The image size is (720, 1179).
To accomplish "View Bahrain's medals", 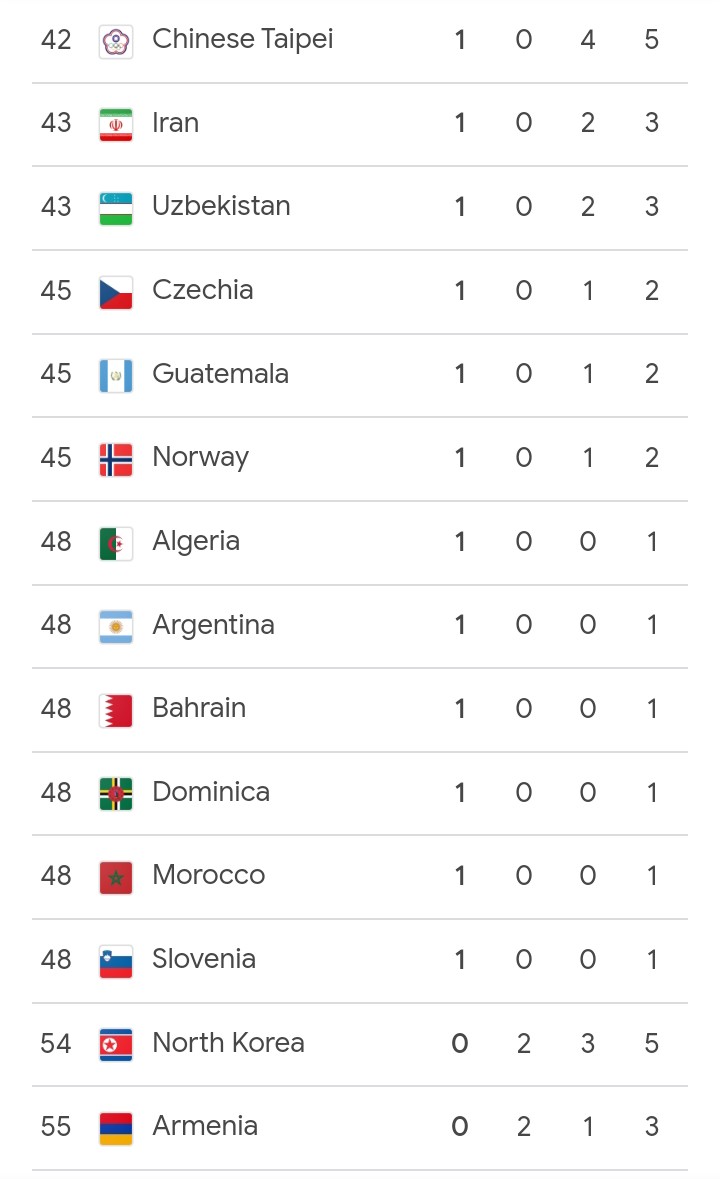I will 359,710.
